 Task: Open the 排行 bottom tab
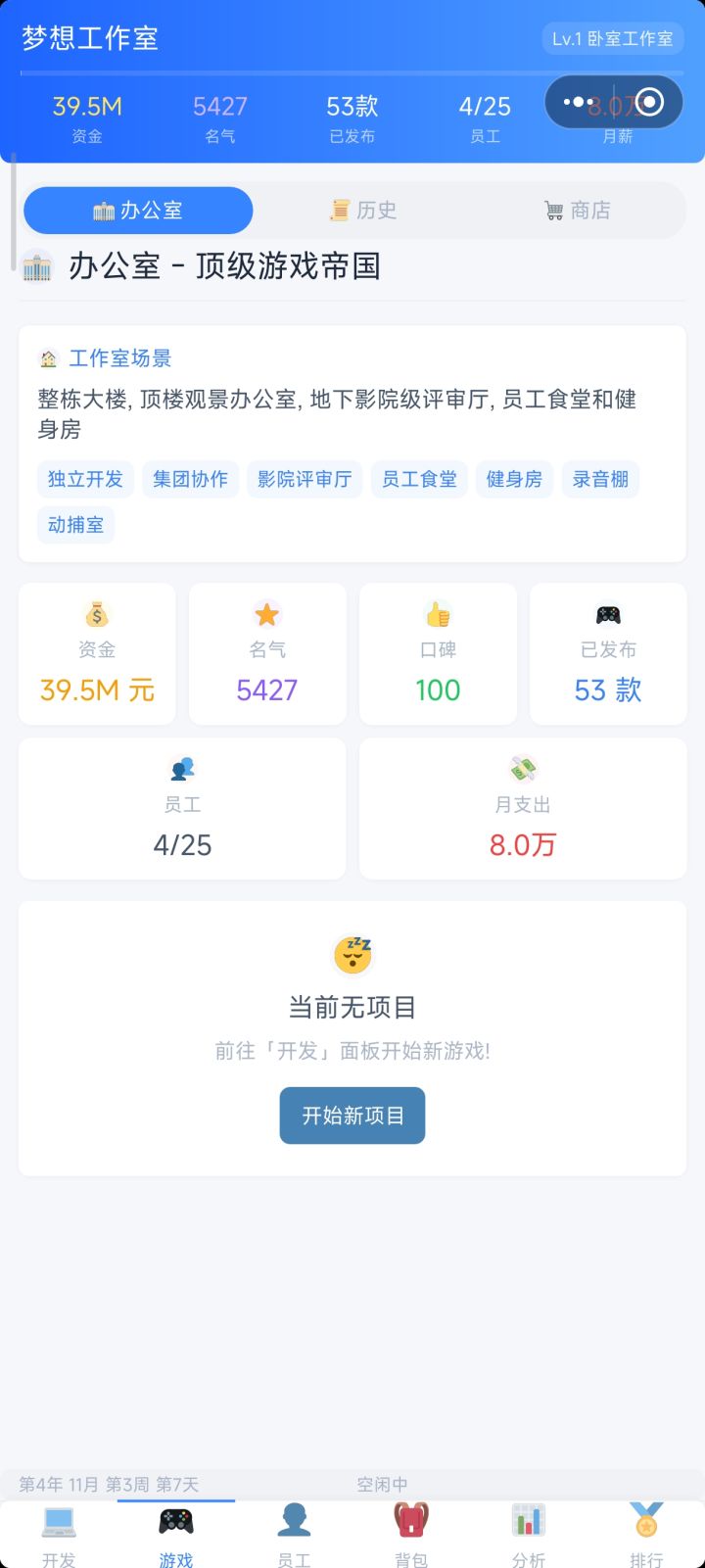pos(646,1536)
